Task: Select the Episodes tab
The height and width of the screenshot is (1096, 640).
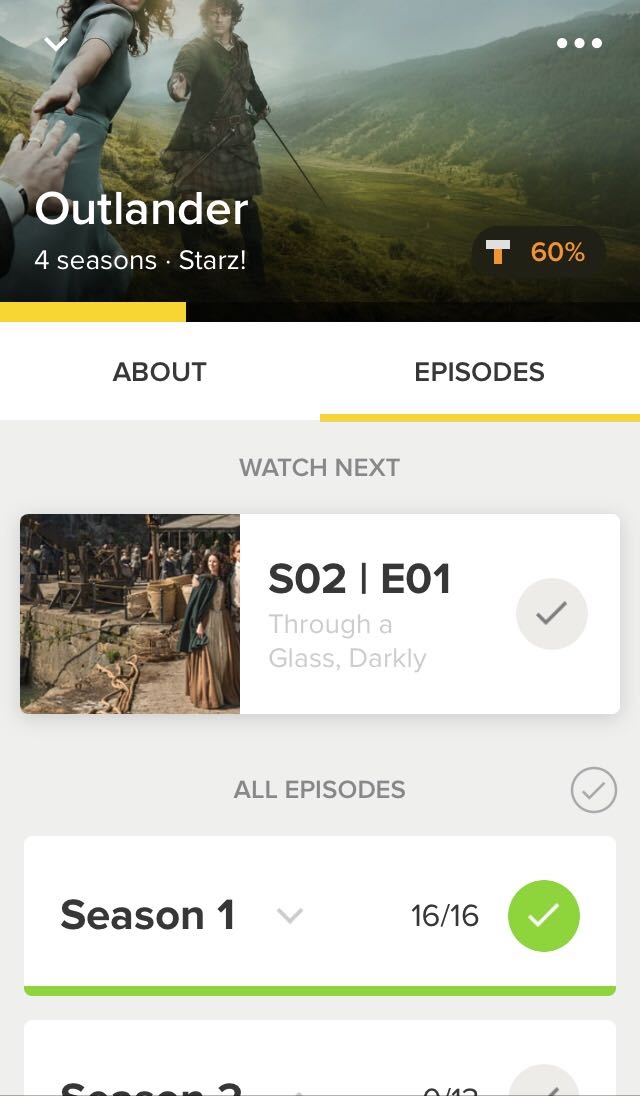Action: (479, 372)
